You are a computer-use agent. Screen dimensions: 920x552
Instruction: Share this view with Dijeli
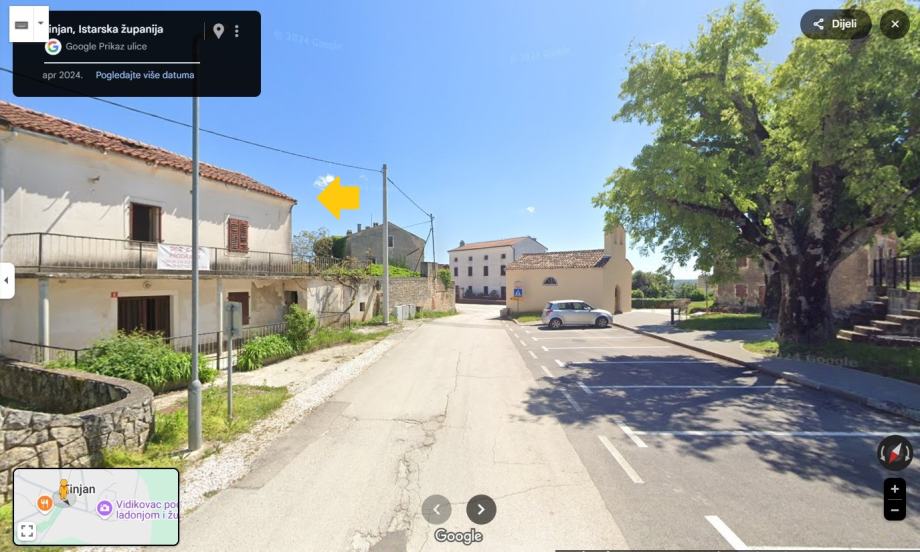tap(835, 24)
